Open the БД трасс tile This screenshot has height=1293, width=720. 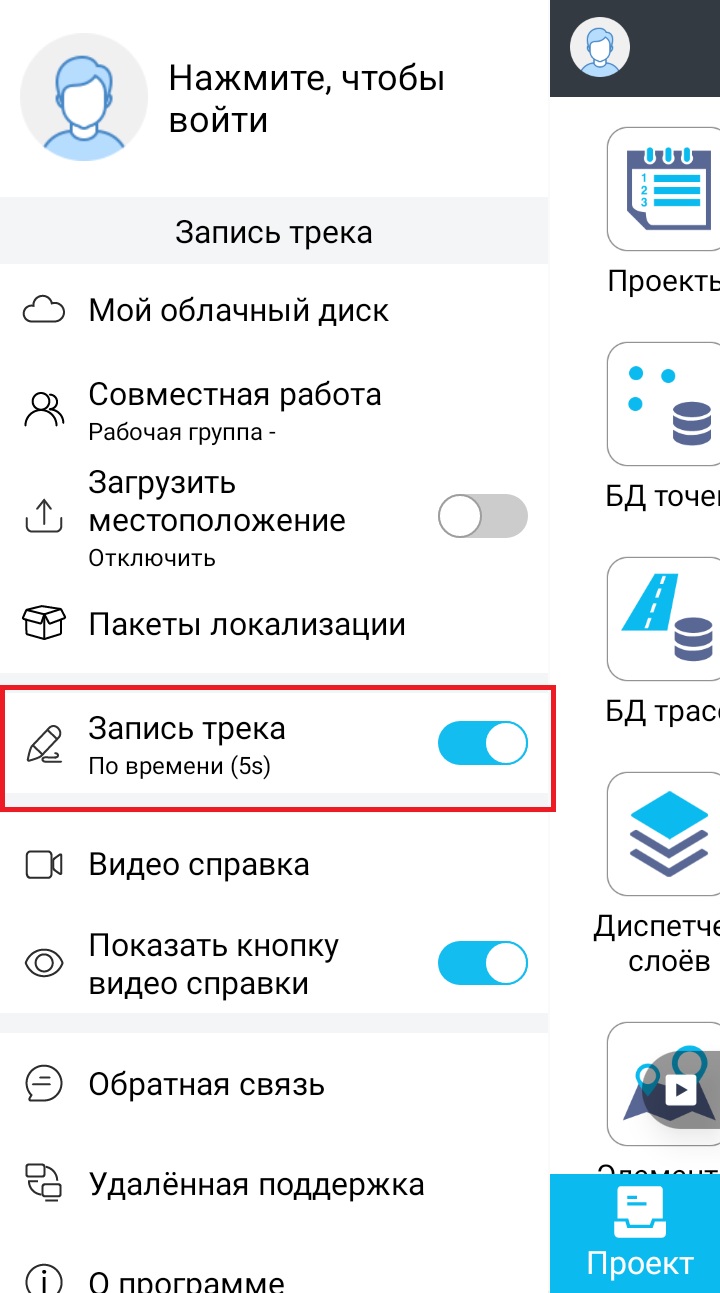point(663,620)
